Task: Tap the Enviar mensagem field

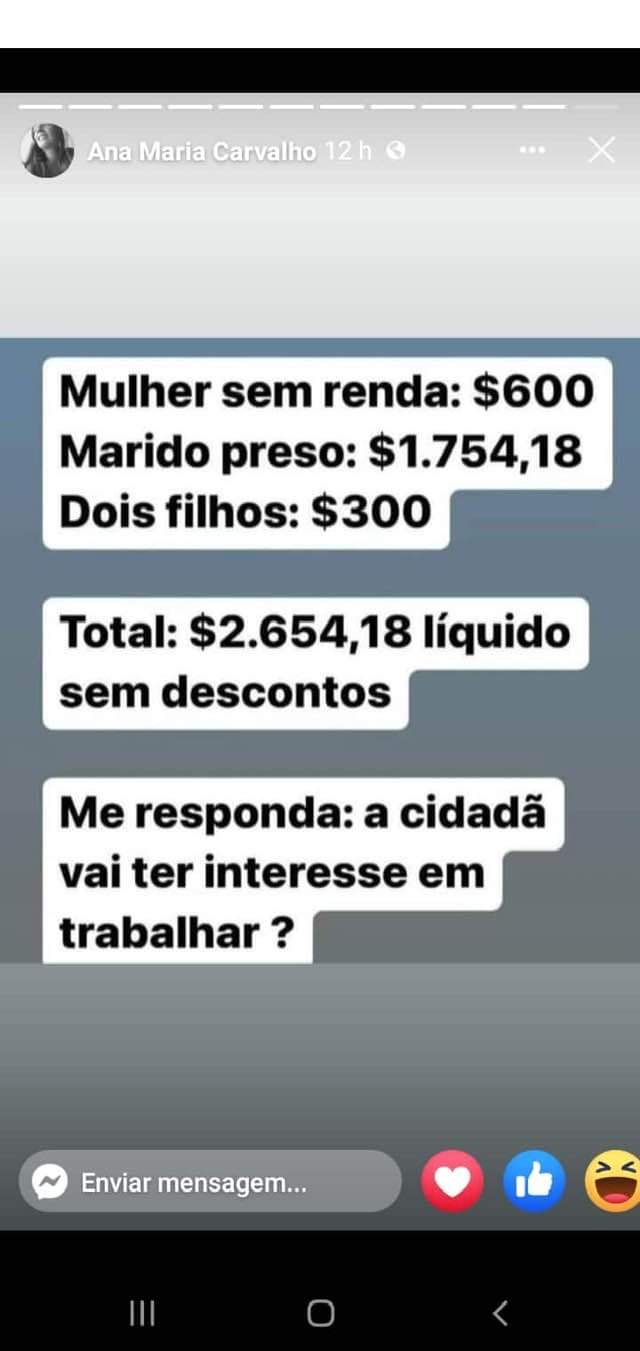Action: tap(210, 1182)
